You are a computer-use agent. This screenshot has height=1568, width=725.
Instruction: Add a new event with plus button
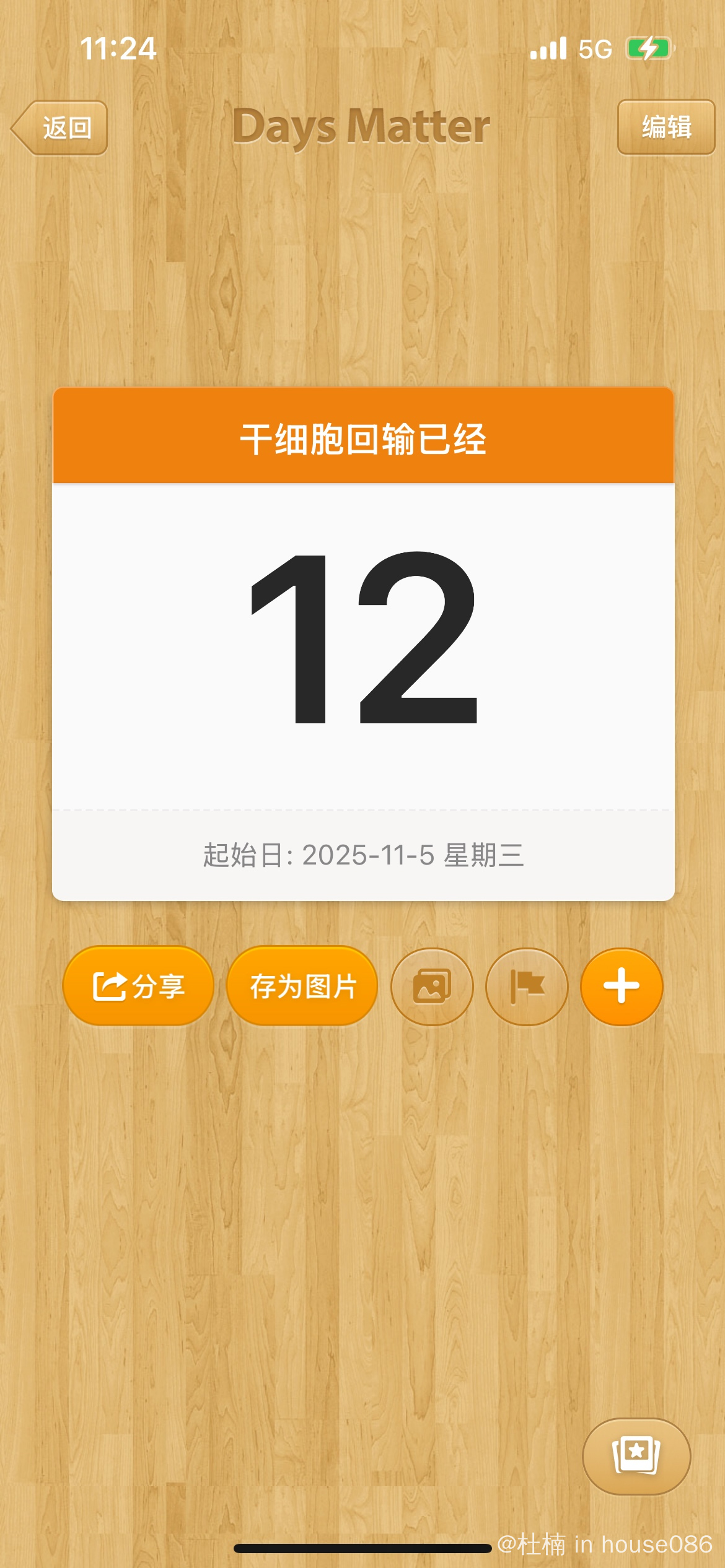tap(621, 986)
